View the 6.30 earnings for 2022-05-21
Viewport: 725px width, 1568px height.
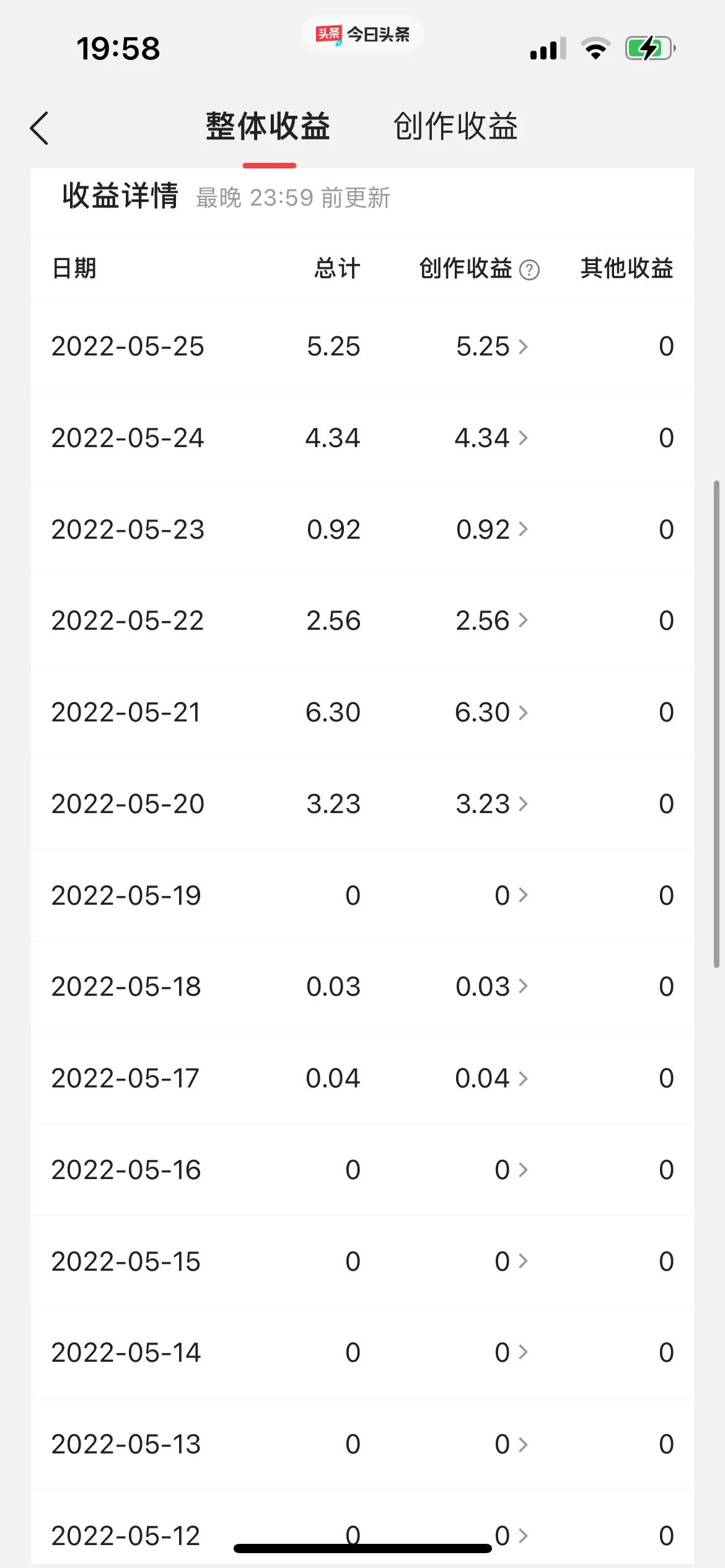pyautogui.click(x=492, y=712)
